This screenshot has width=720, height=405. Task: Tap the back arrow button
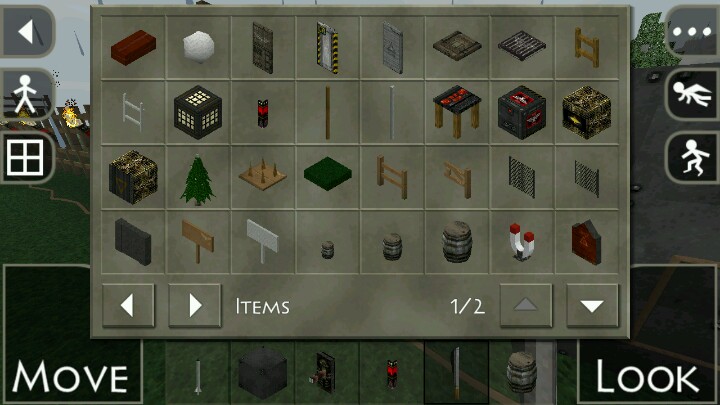pyautogui.click(x=26, y=33)
